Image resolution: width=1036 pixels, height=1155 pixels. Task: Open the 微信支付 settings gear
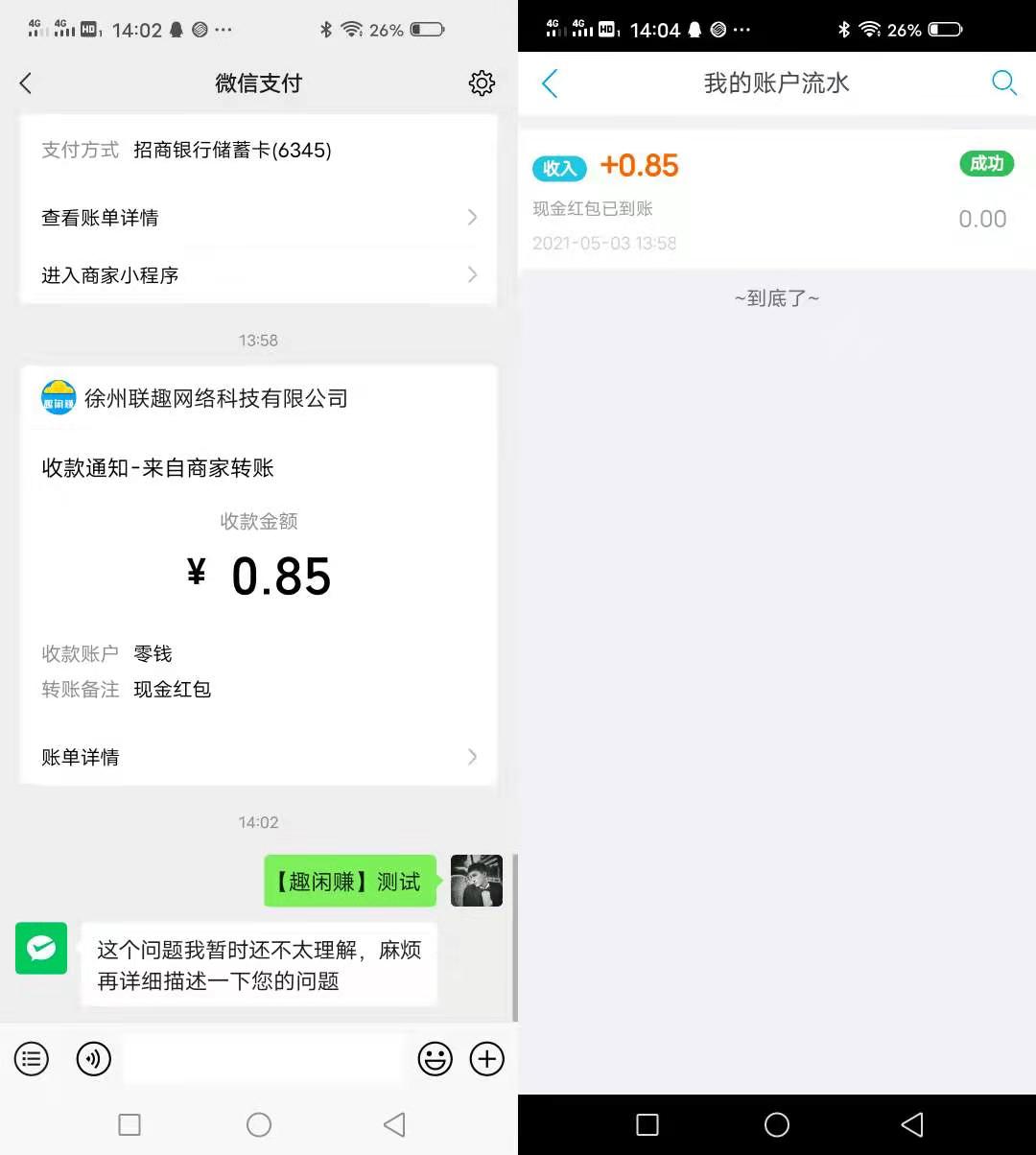pyautogui.click(x=482, y=83)
